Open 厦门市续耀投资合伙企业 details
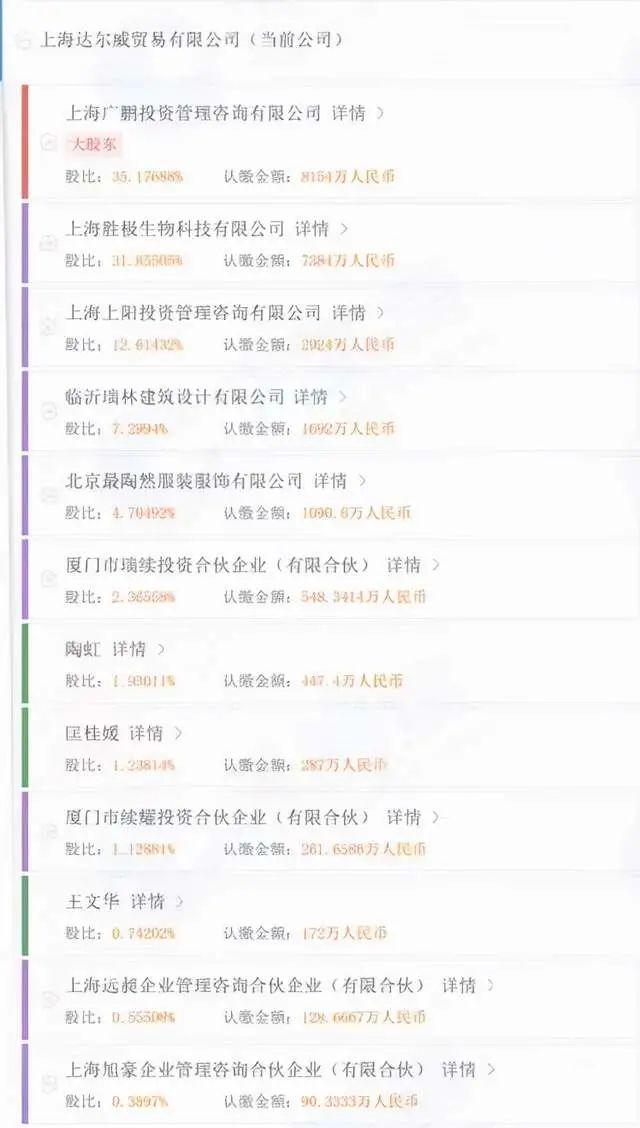Screen dimensions: 640x1128 [x=412, y=817]
